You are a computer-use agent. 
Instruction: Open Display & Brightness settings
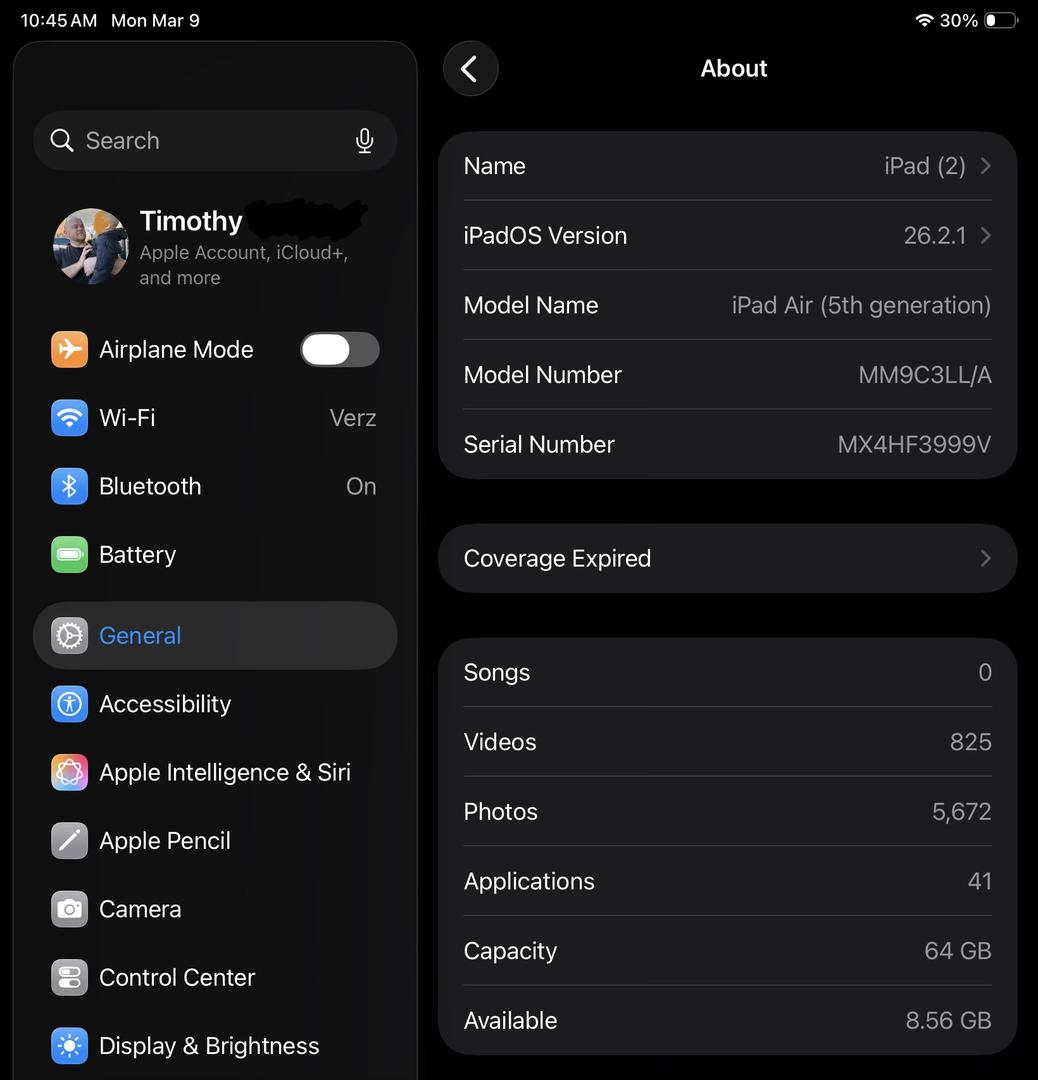pyautogui.click(x=215, y=1046)
